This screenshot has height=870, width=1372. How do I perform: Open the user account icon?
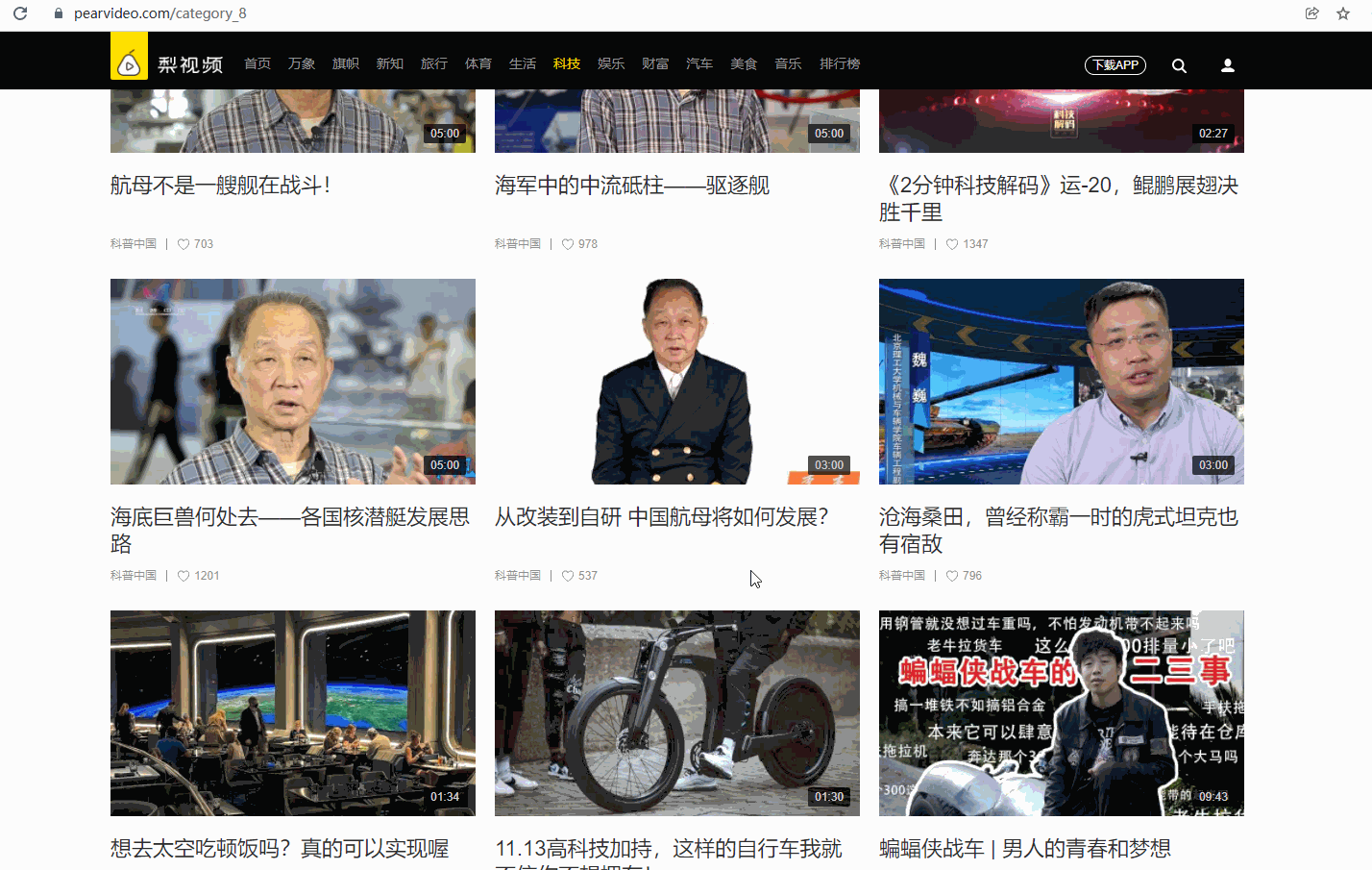pyautogui.click(x=1227, y=65)
